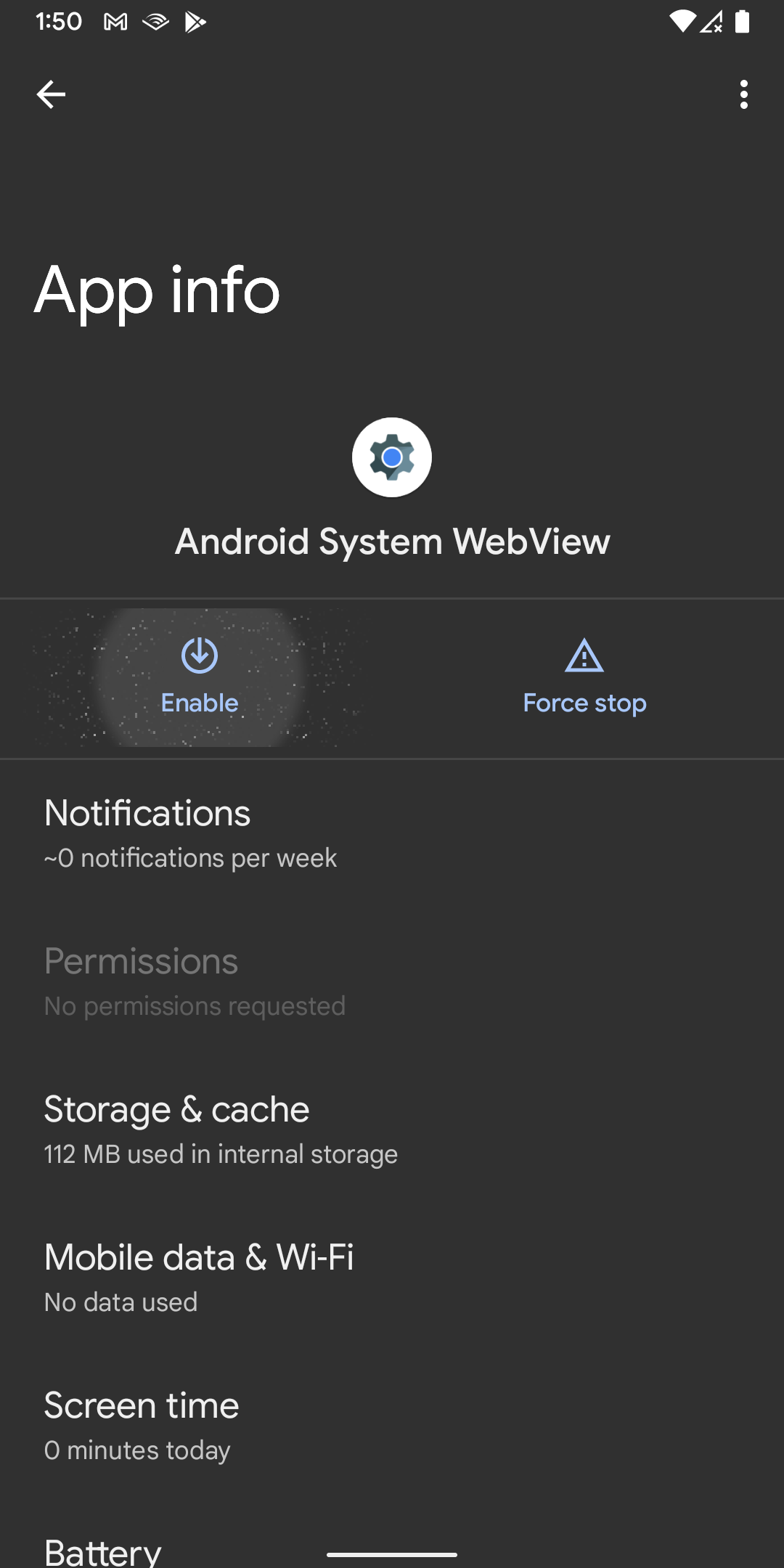784x1568 pixels.
Task: Tap the battery icon in the status bar
Action: pyautogui.click(x=743, y=21)
